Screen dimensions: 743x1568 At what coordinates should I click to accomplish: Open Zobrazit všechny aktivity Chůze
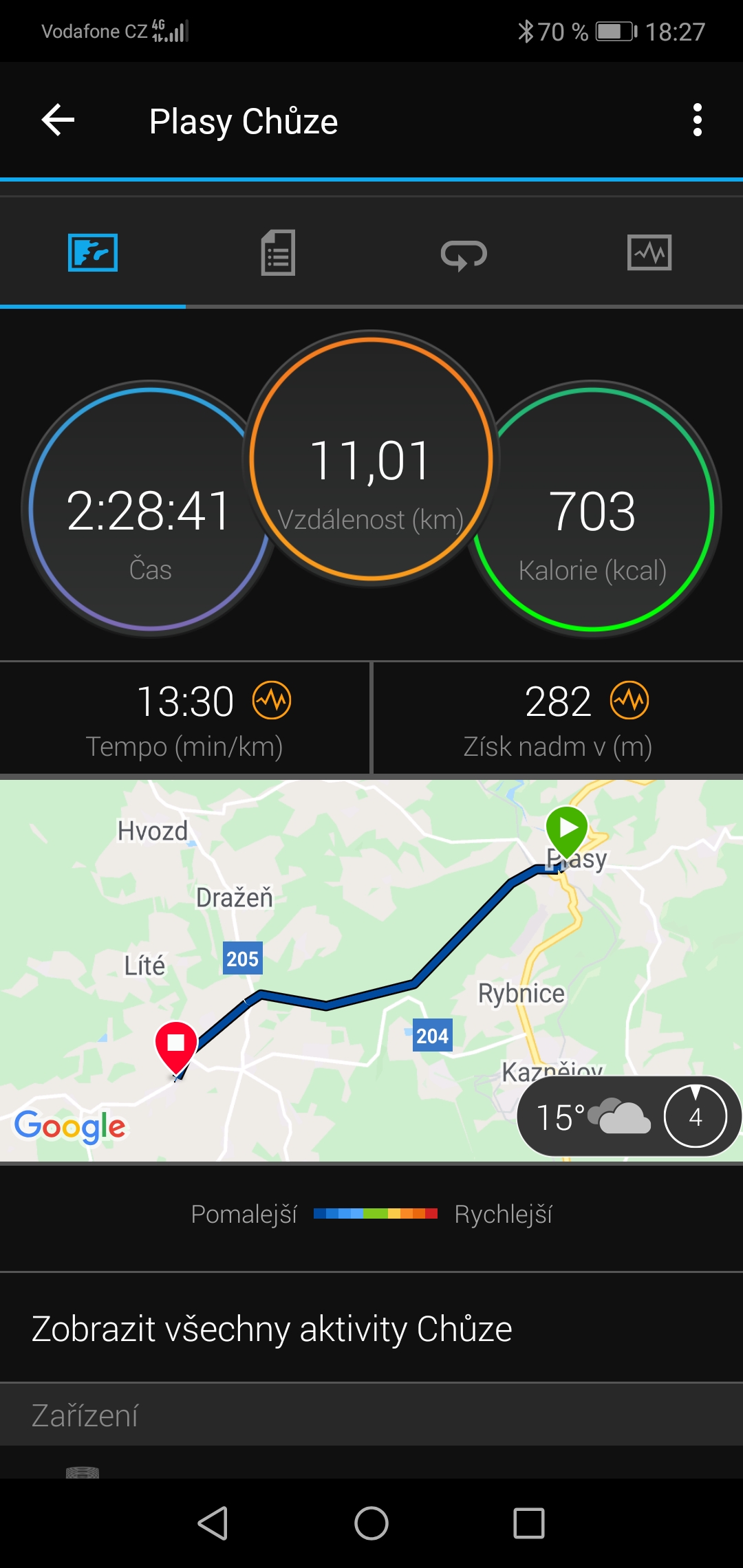tap(371, 1328)
